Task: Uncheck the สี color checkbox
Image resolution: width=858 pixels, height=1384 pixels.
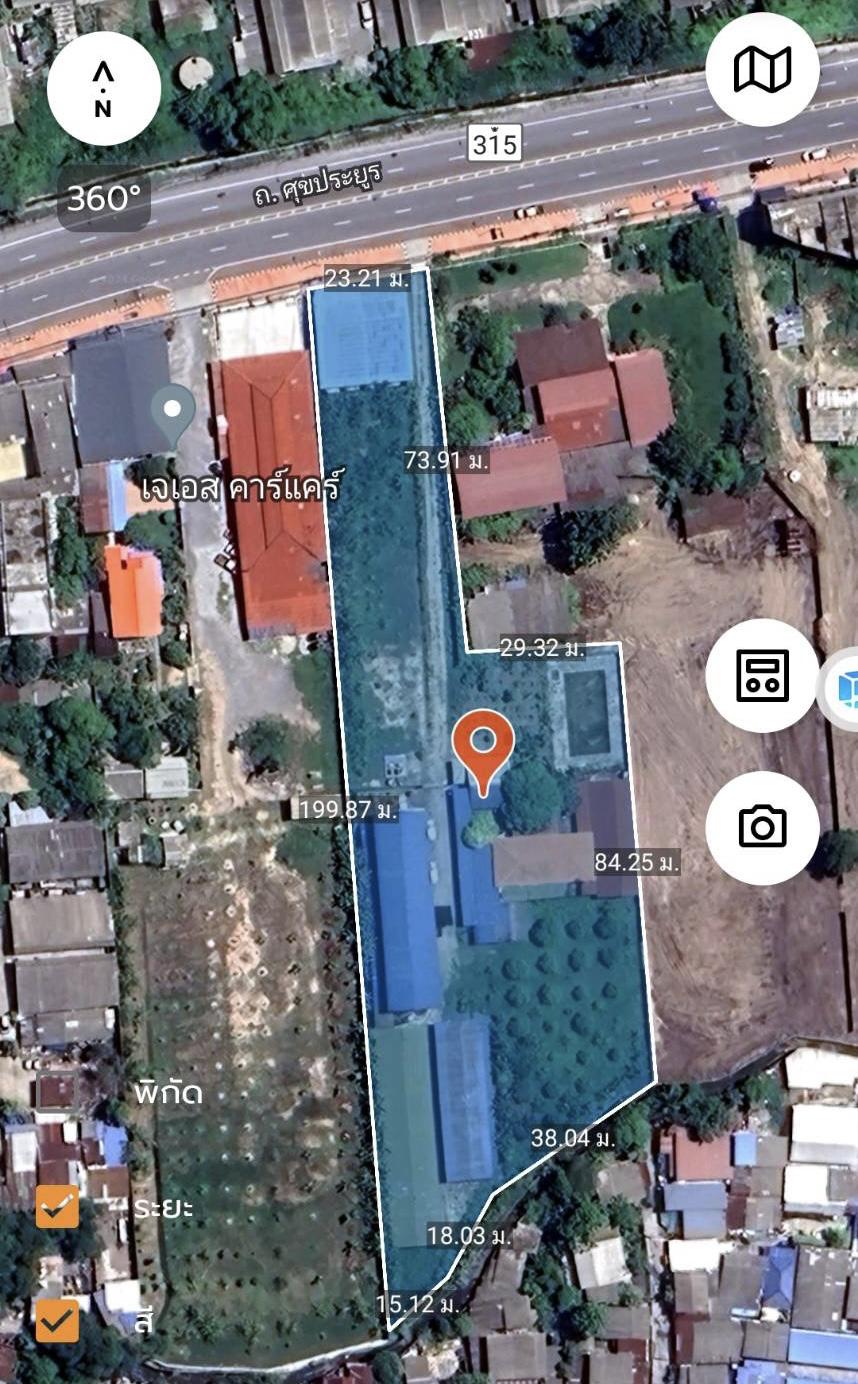Action: point(57,1321)
